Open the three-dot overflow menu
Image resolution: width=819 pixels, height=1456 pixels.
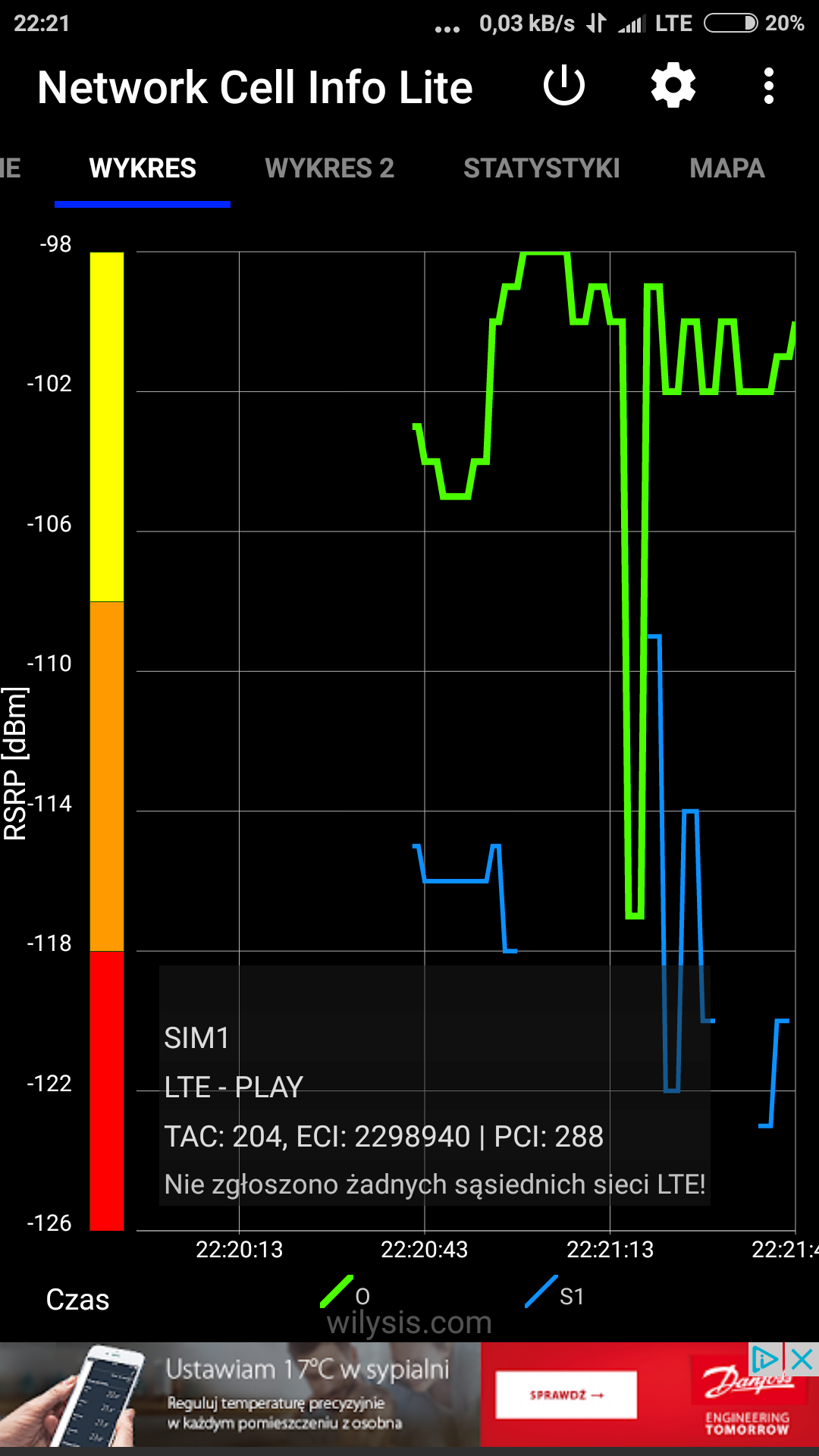coord(769,86)
